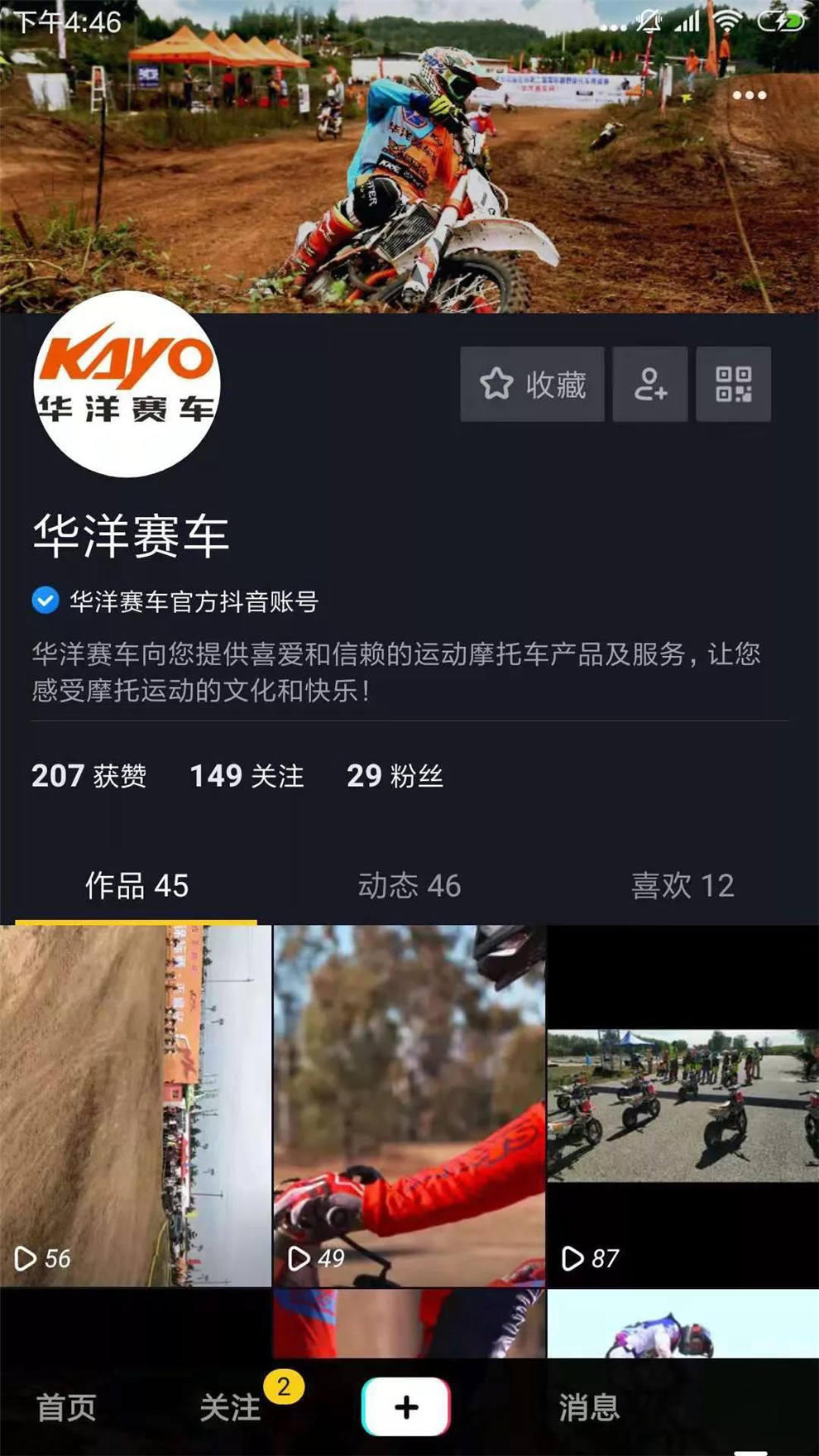This screenshot has width=819, height=1456.
Task: Switch to the 动态 46 tab
Action: point(409,886)
